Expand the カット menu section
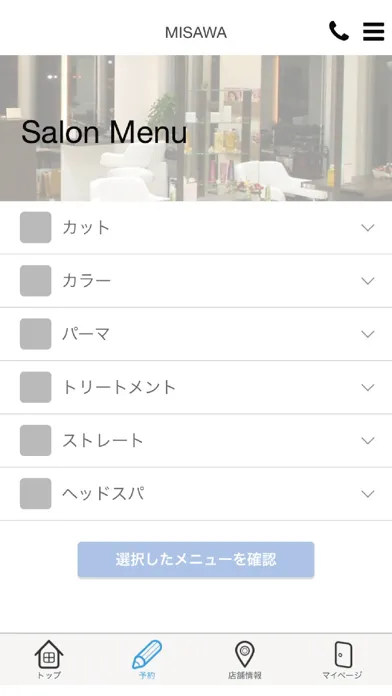 [196, 228]
